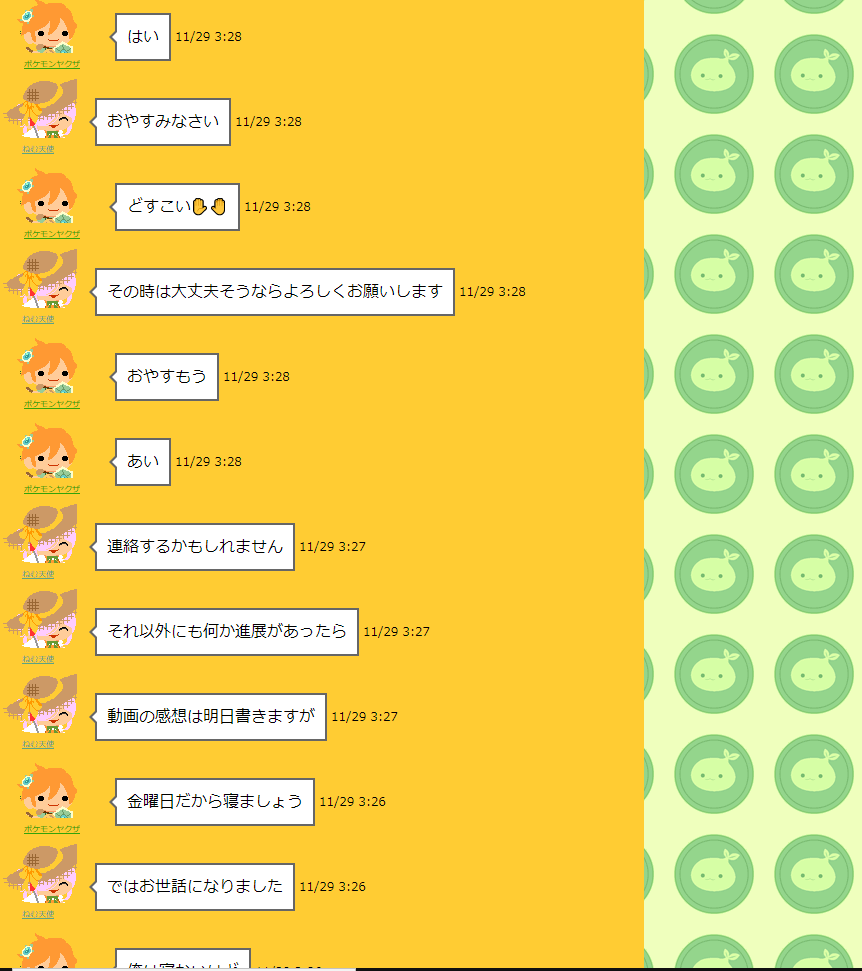862x971 pixels.
Task: Open ポケモンヤクザ link next to どすこい
Action: tap(52, 233)
